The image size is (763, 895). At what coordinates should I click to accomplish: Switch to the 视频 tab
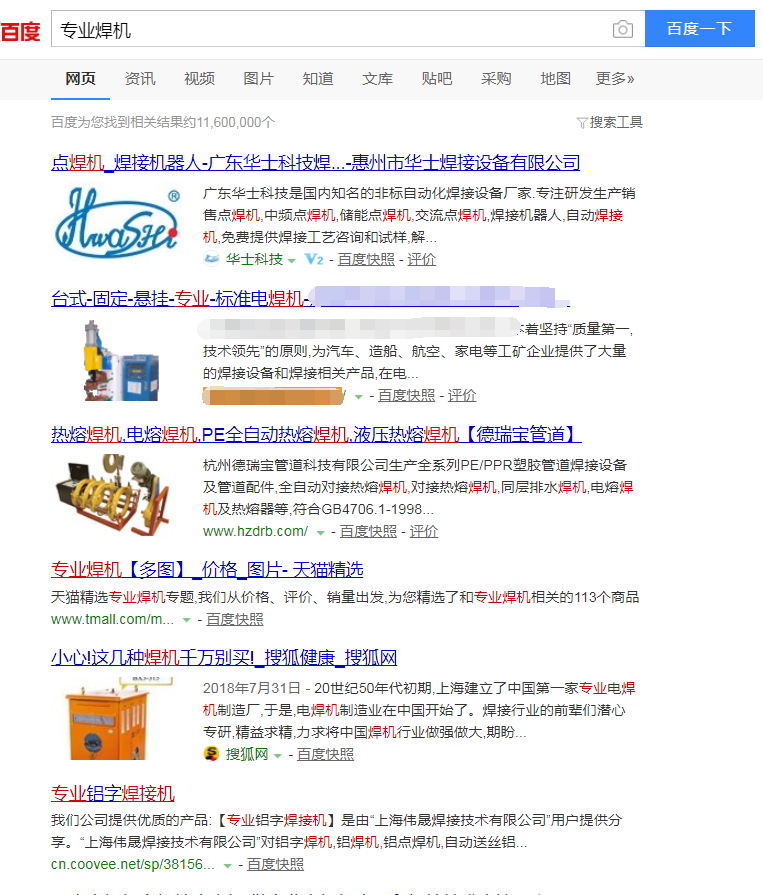199,79
